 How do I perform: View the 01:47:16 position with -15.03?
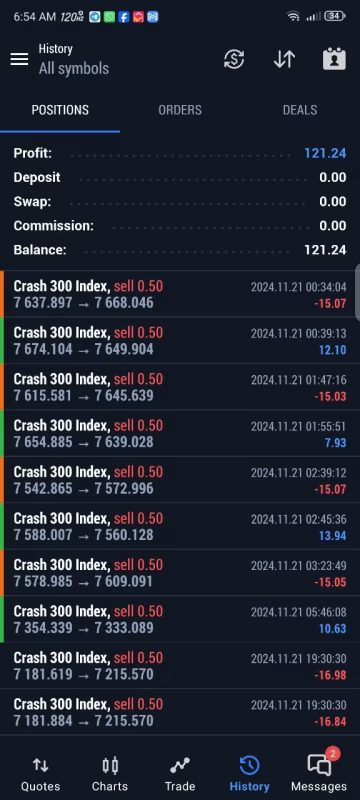coord(180,387)
